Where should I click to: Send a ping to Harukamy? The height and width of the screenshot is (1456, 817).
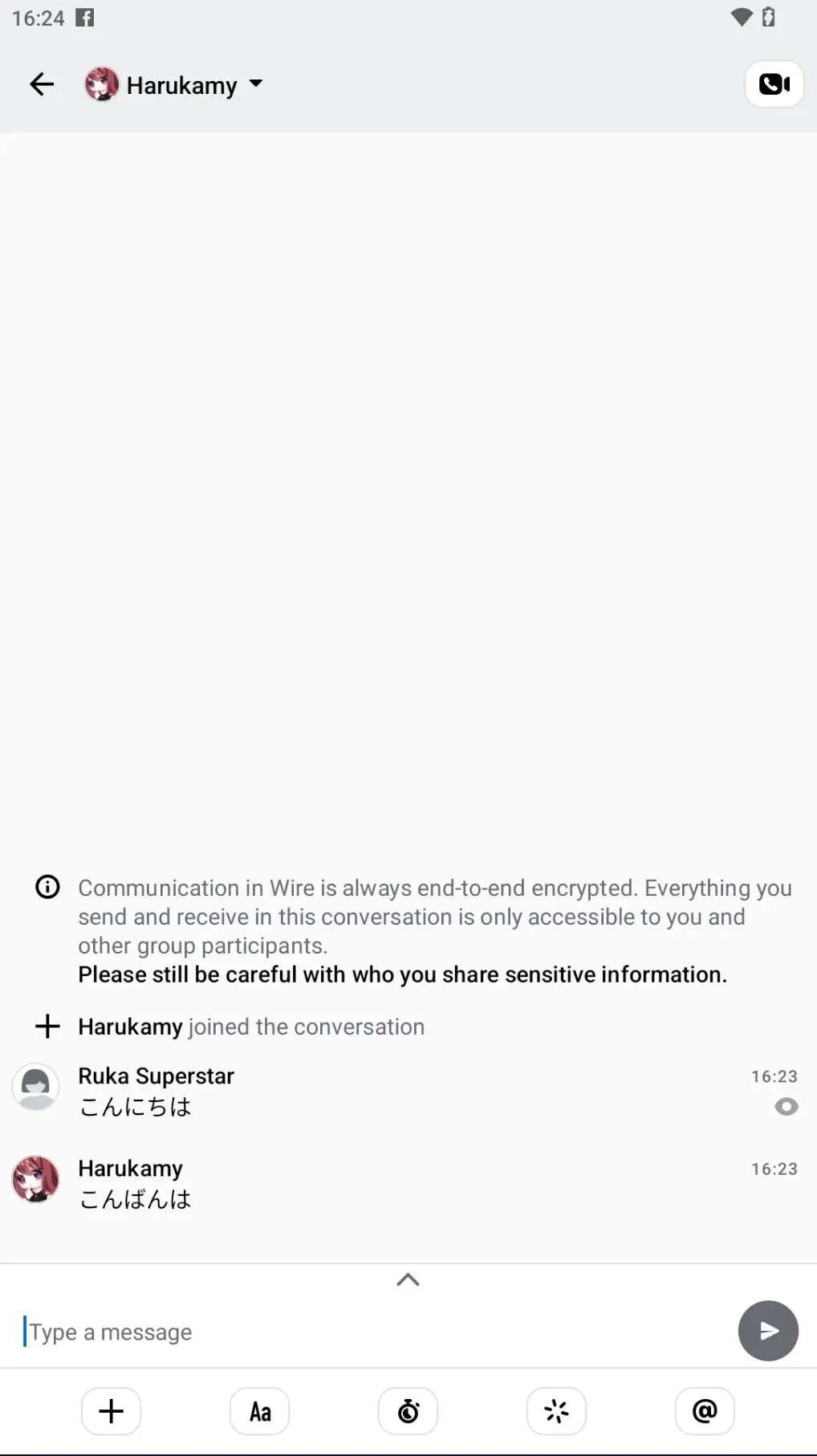(x=556, y=1411)
